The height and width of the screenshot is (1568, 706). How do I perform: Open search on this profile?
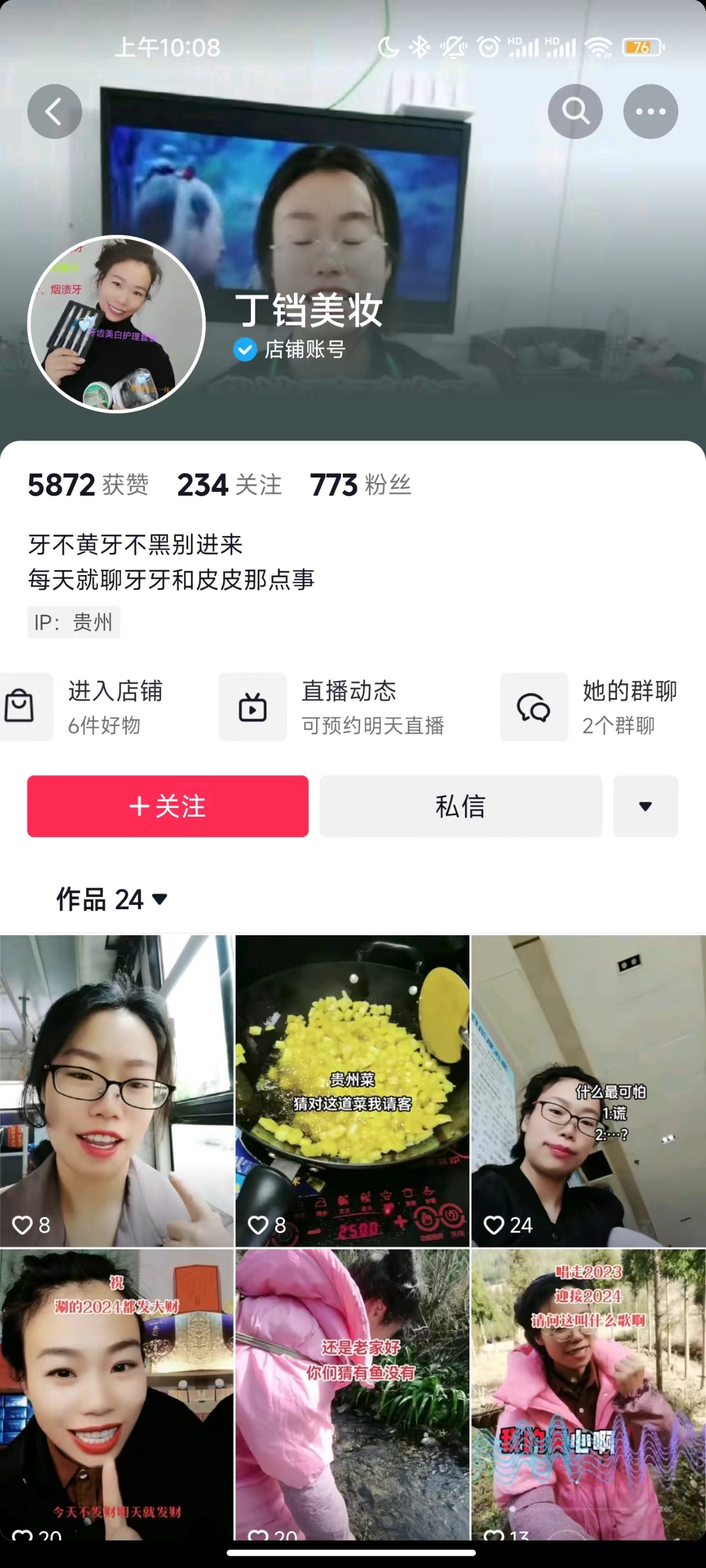click(x=574, y=111)
